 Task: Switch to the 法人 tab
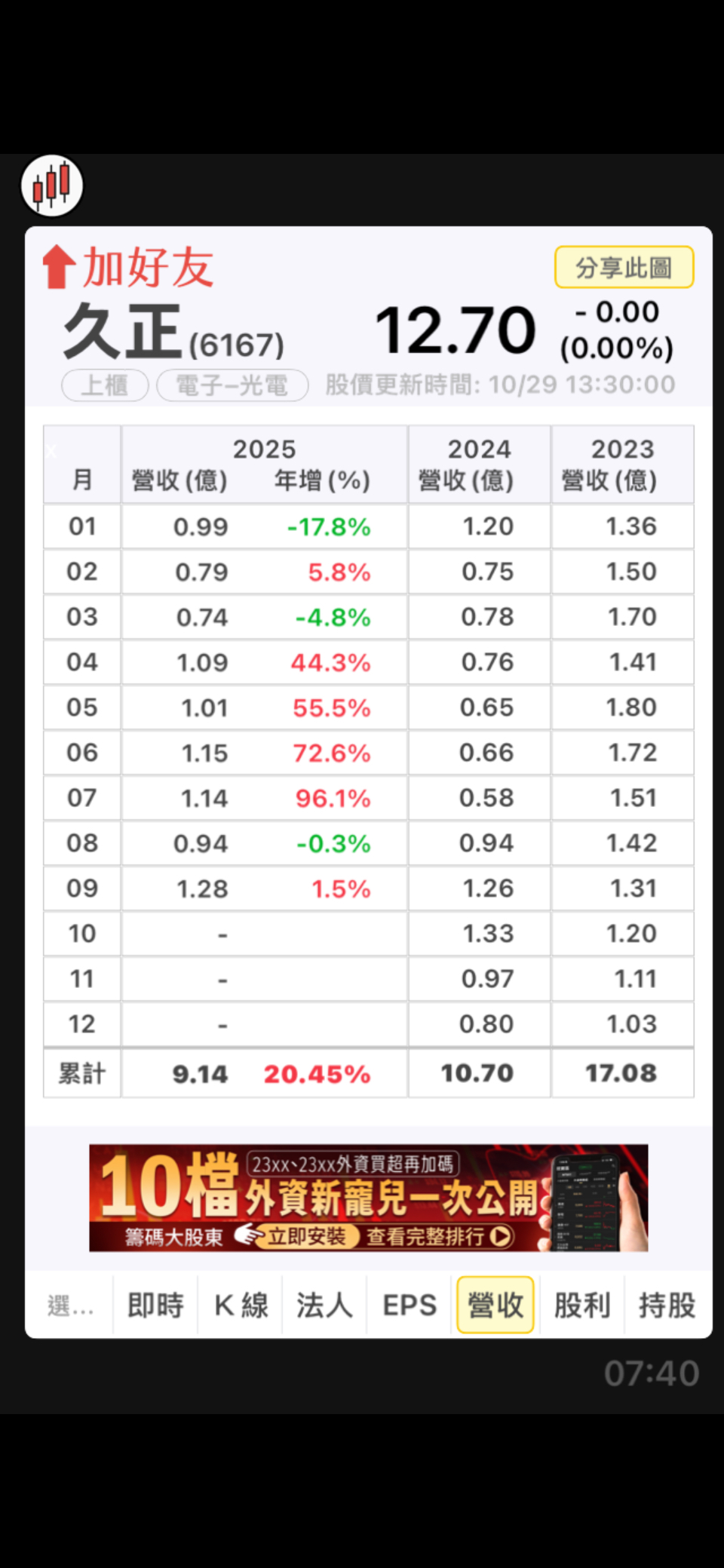(325, 1305)
